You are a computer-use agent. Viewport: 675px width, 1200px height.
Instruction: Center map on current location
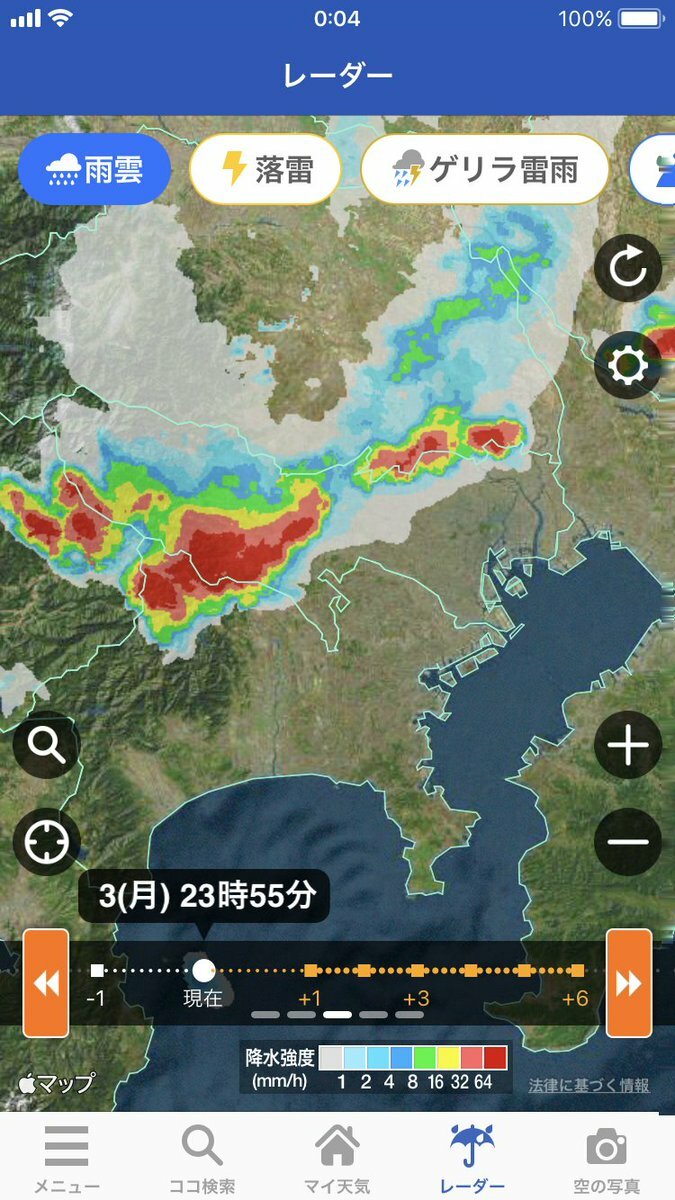[46, 842]
